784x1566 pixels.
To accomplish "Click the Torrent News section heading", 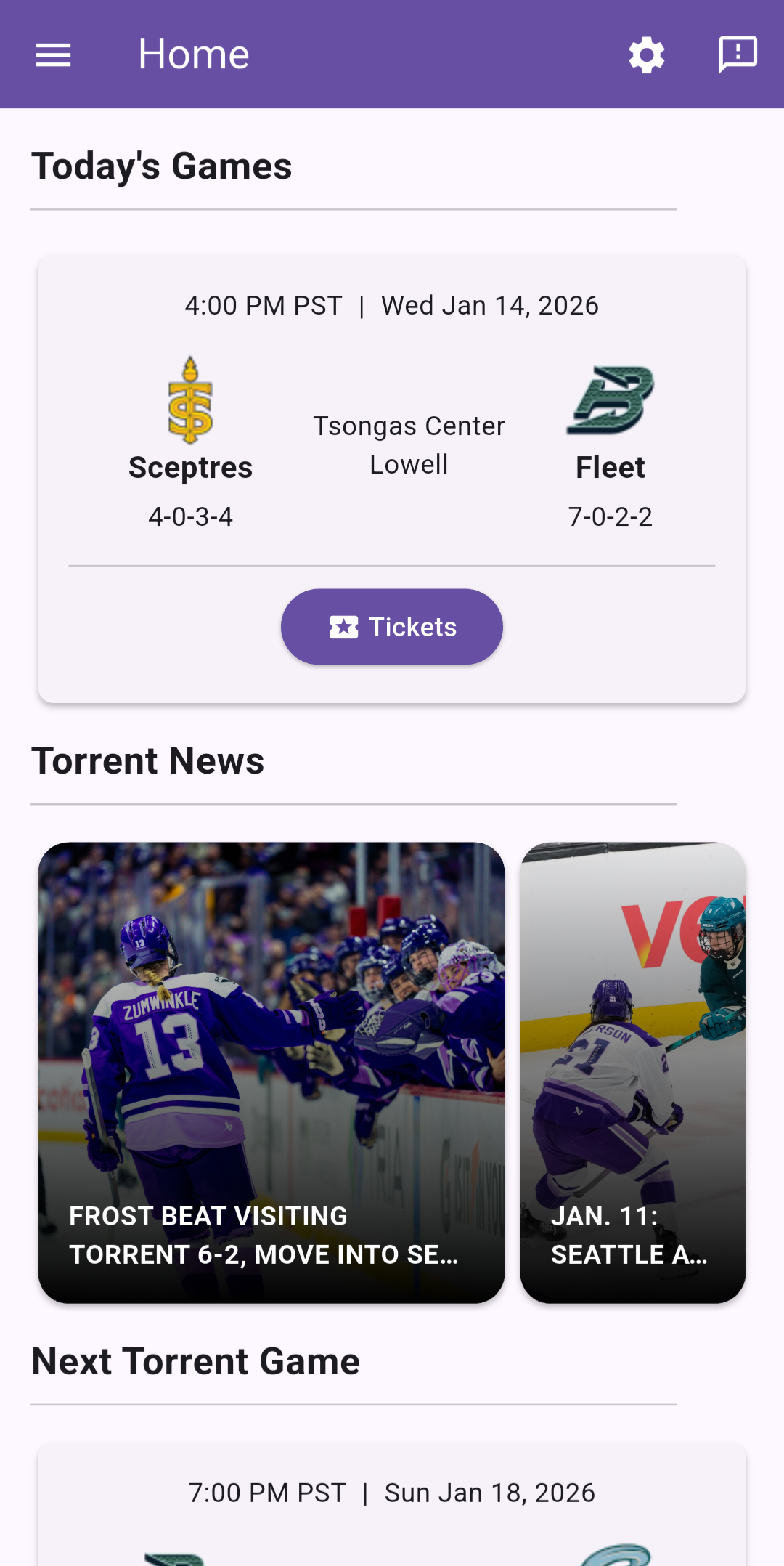I will pyautogui.click(x=147, y=760).
